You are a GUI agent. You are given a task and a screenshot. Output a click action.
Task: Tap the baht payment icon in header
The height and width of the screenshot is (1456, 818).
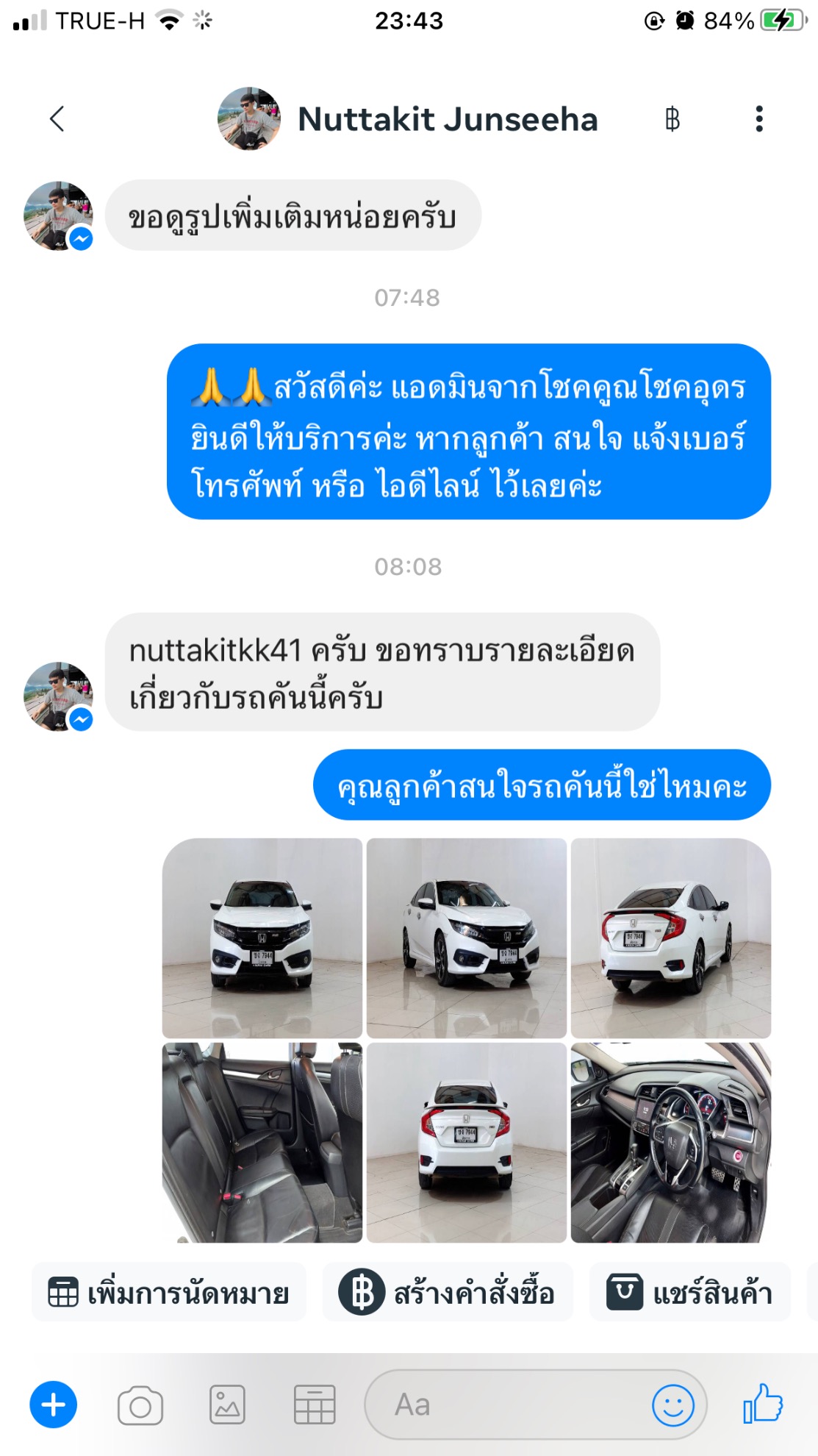pyautogui.click(x=672, y=118)
